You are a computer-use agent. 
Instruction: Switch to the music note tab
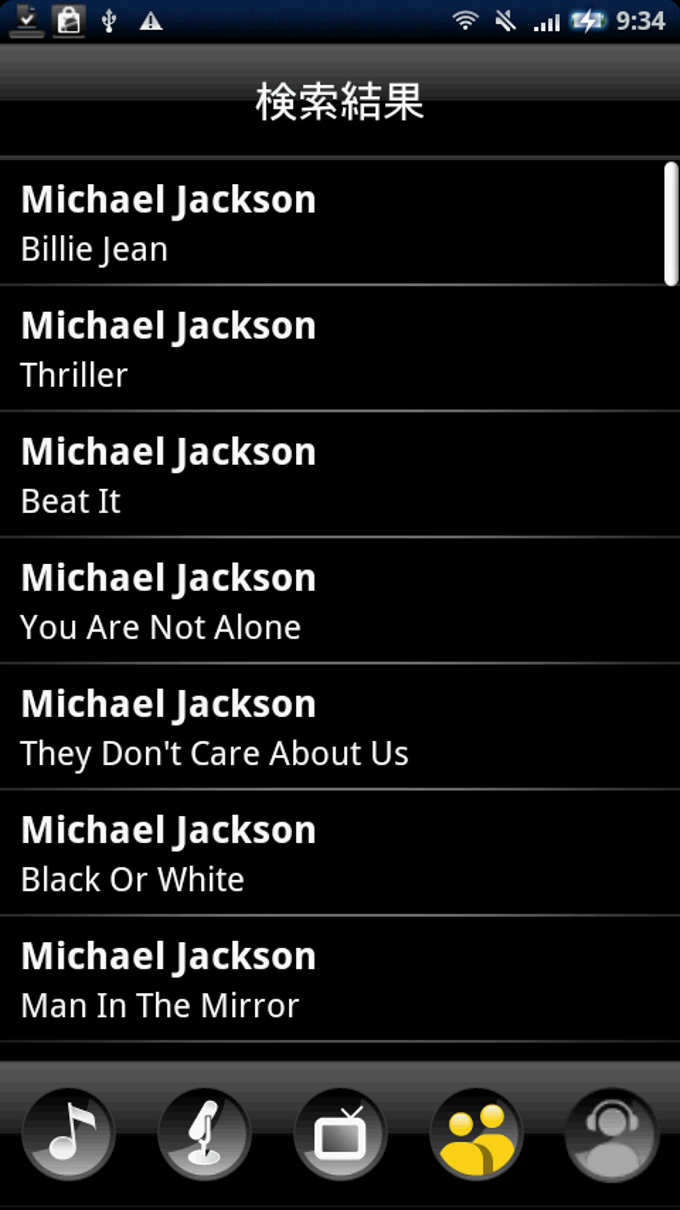tap(69, 1136)
